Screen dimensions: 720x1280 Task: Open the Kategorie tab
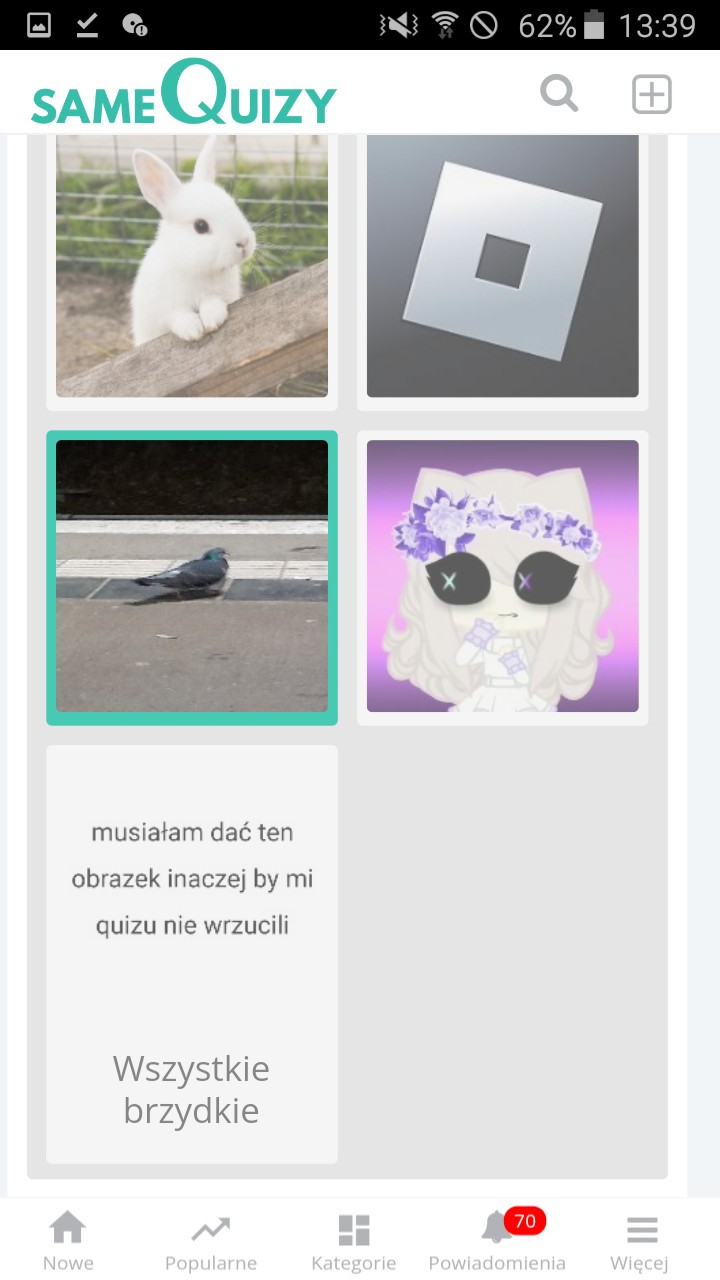pos(354,1241)
